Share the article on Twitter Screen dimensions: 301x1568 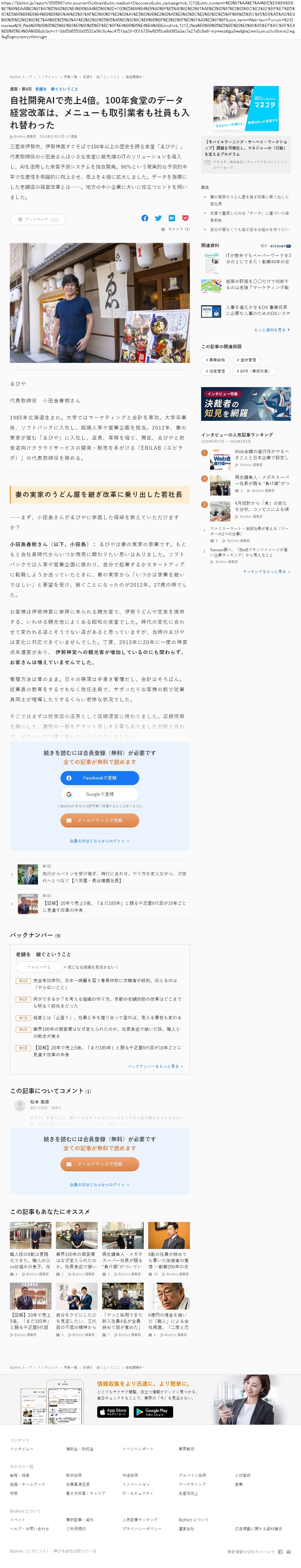pos(158,218)
